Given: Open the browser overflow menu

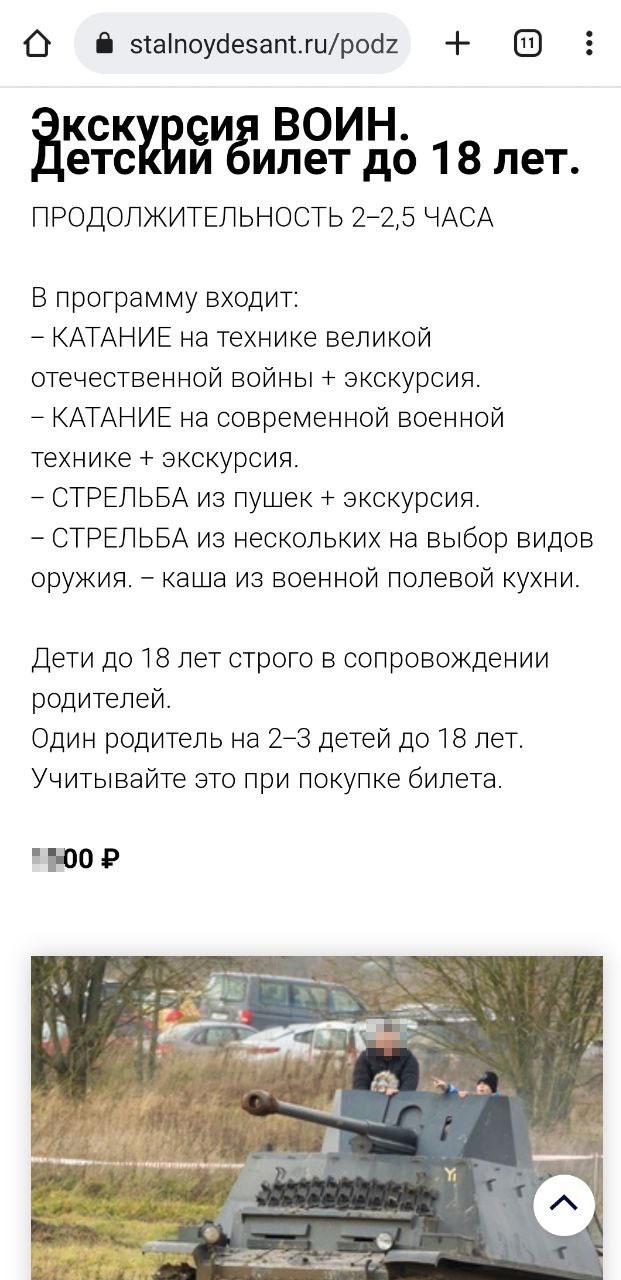Looking at the screenshot, I should pyautogui.click(x=589, y=44).
